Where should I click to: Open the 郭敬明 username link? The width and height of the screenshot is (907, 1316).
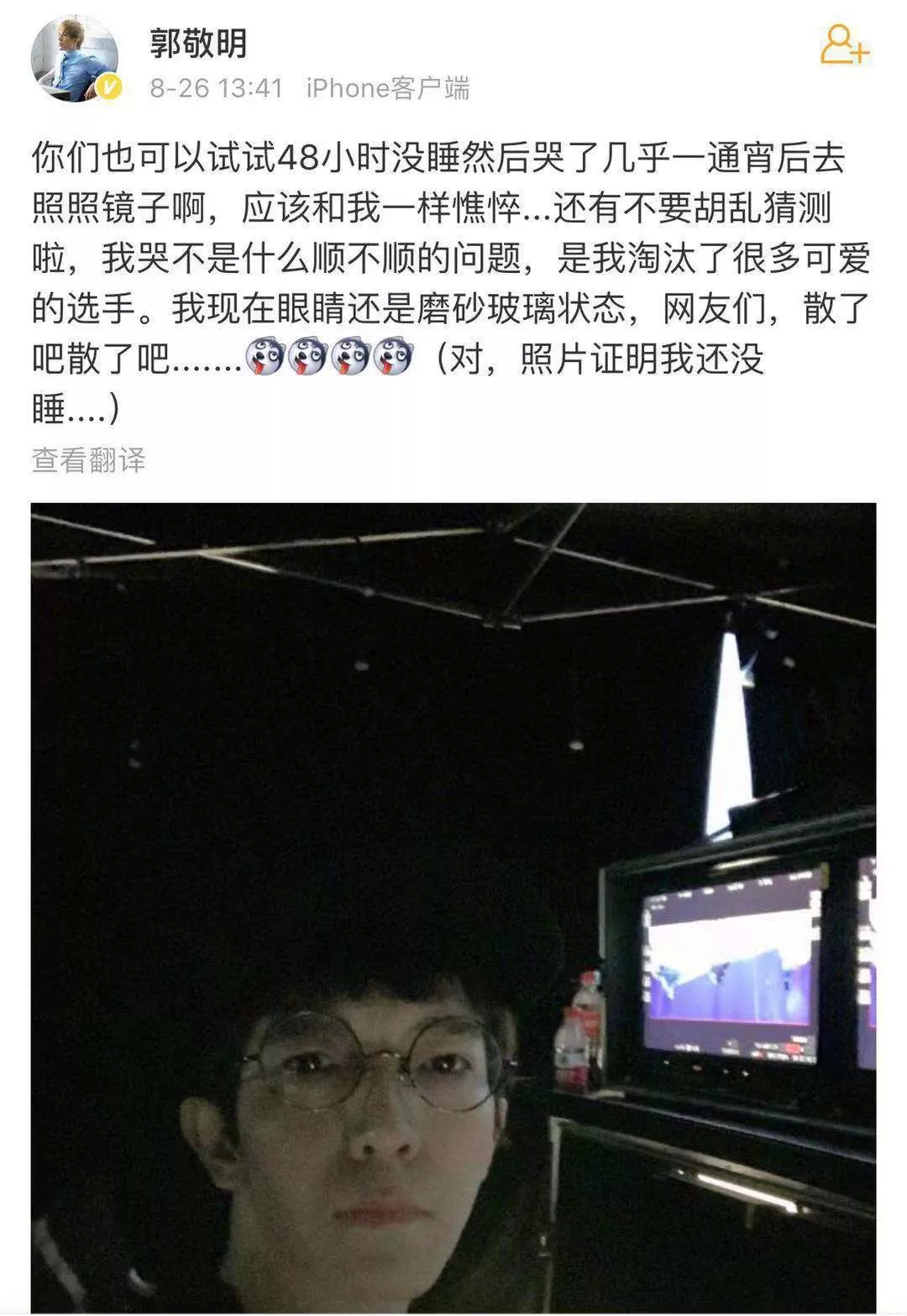point(198,42)
